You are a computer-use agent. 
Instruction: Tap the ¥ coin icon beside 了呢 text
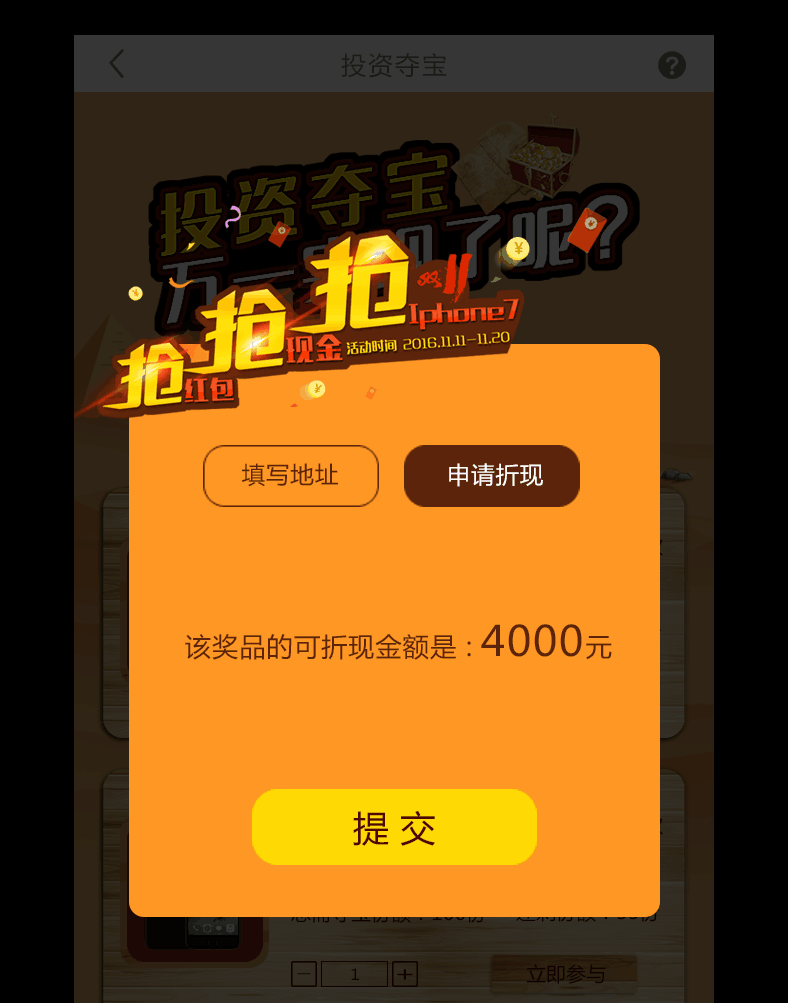click(517, 249)
